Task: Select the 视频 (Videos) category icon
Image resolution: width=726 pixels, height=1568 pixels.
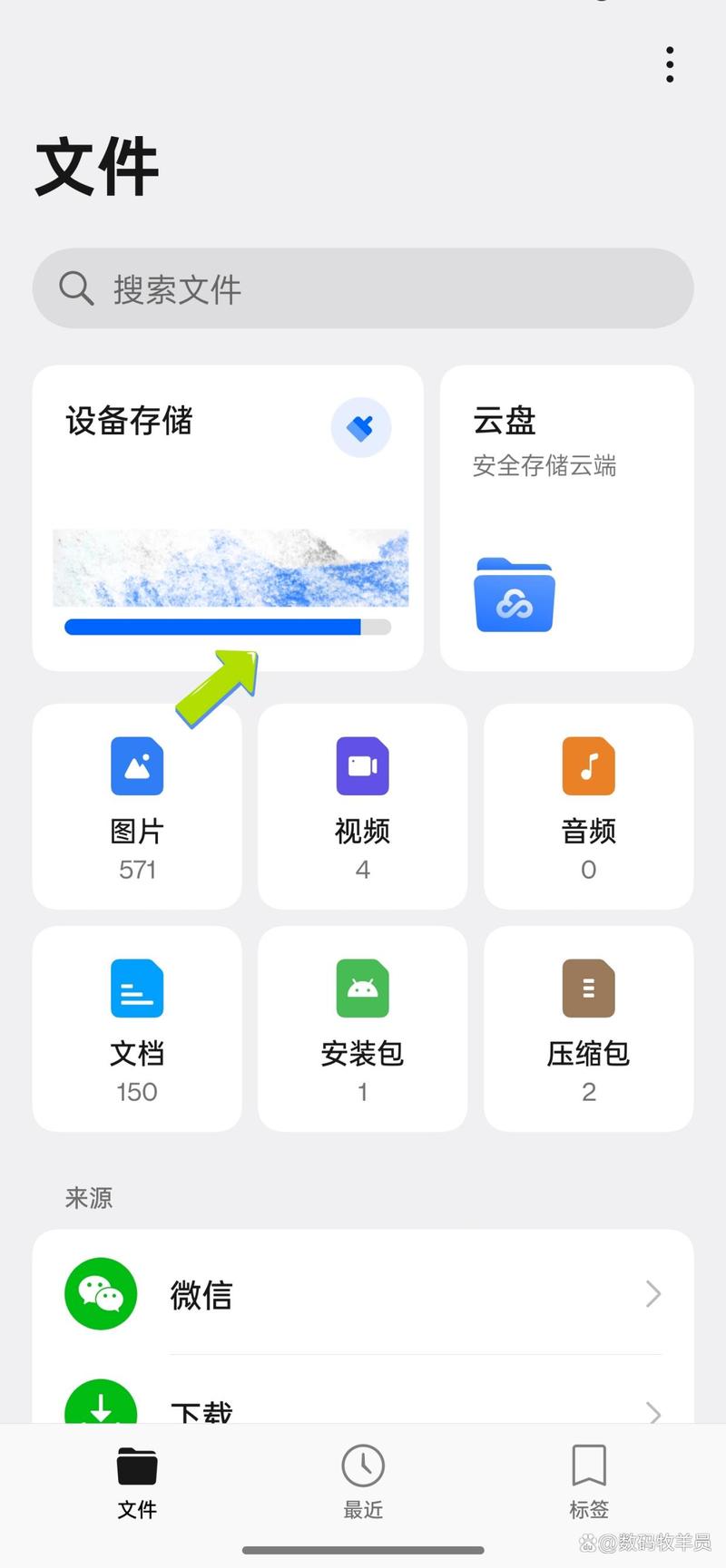Action: (362, 766)
